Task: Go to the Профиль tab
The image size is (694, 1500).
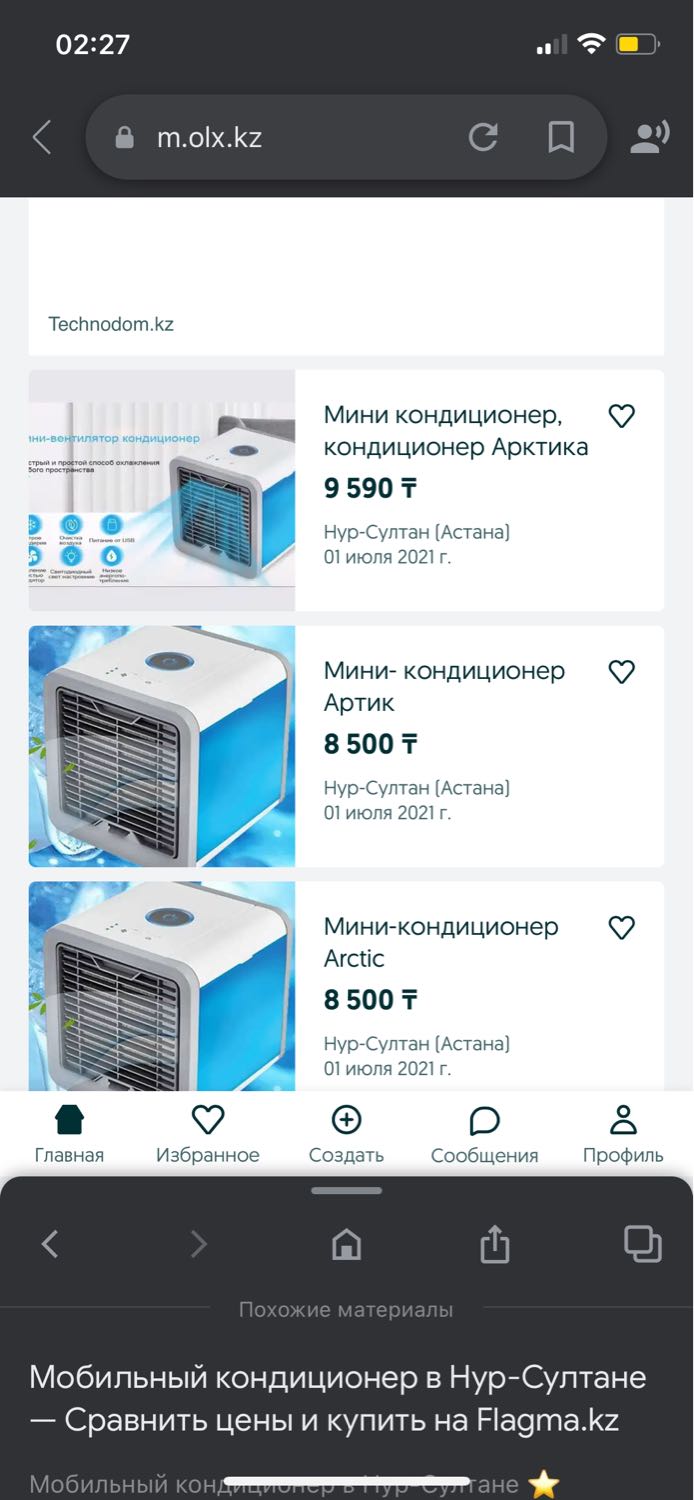Action: point(623,1134)
